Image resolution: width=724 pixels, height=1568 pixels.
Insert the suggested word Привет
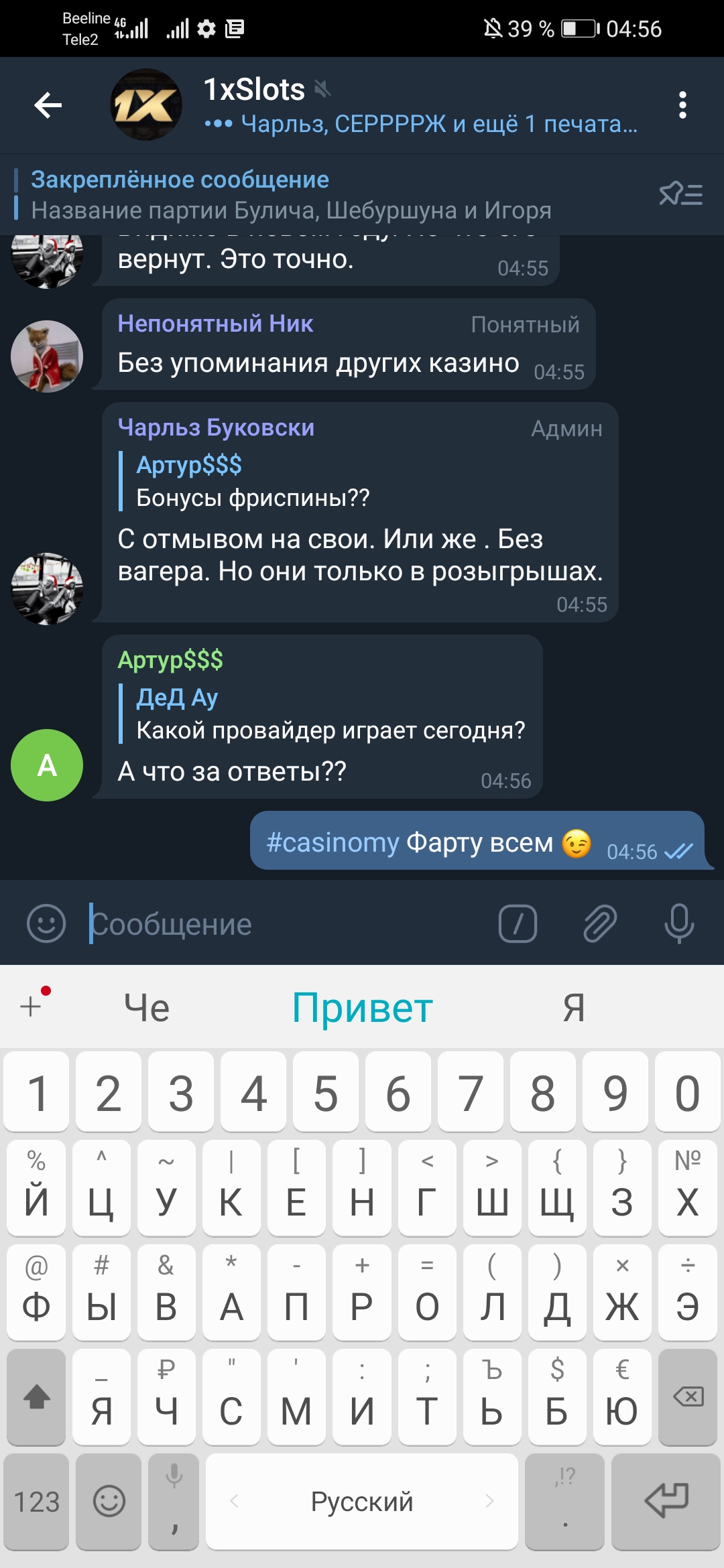click(362, 1008)
